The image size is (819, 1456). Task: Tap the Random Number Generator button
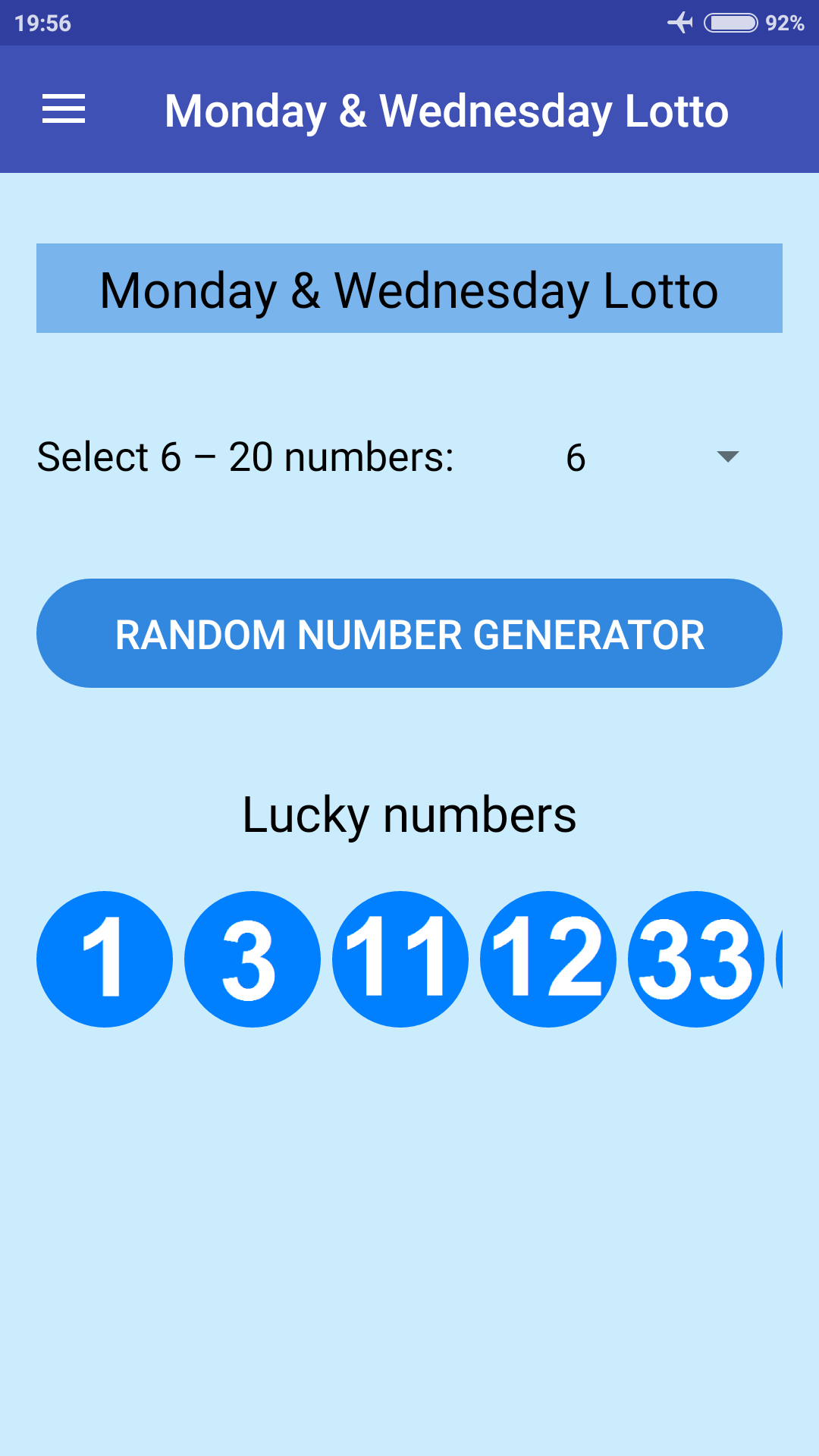[x=409, y=633]
